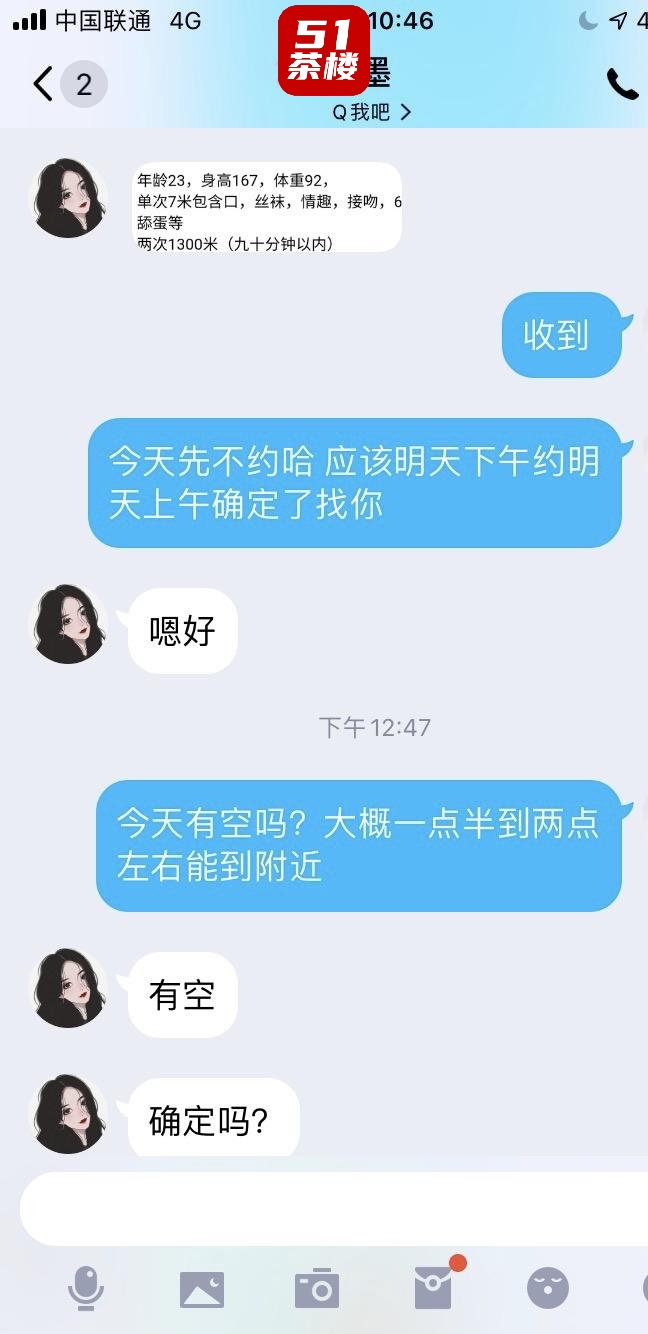The width and height of the screenshot is (648, 1334).
Task: Open the contact's "Q我吧" status
Action: [x=371, y=112]
